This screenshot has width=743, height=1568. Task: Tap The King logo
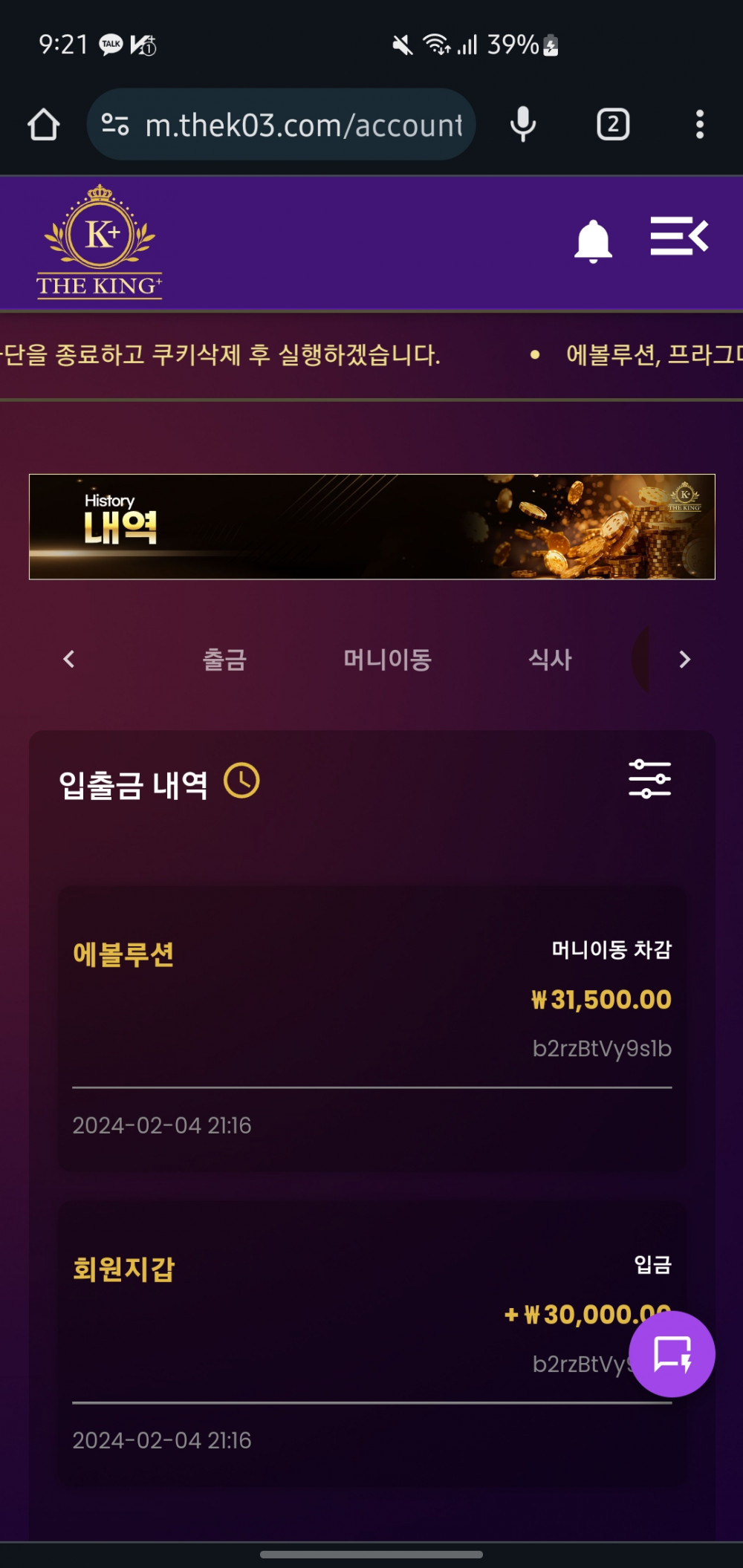click(x=100, y=242)
